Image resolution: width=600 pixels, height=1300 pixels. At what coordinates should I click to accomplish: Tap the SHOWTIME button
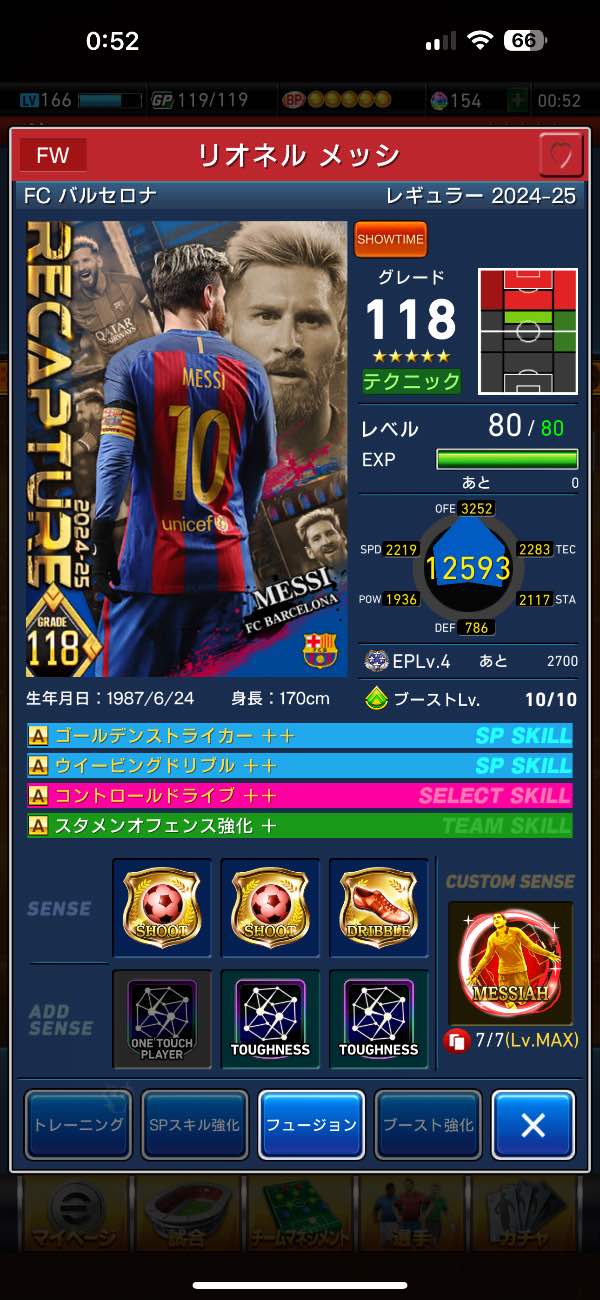pyautogui.click(x=390, y=240)
